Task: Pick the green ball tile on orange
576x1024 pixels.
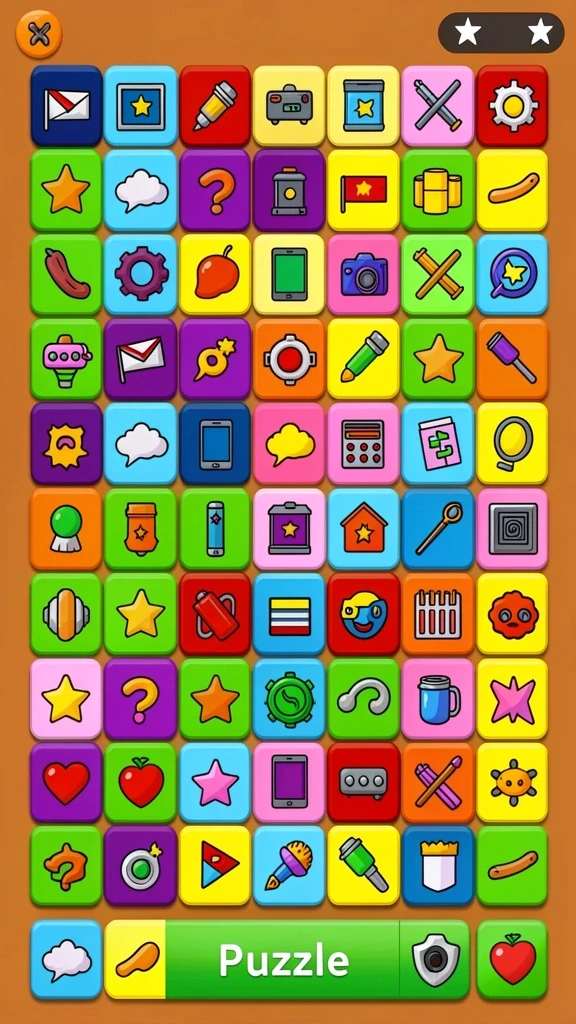Action: tap(66, 528)
